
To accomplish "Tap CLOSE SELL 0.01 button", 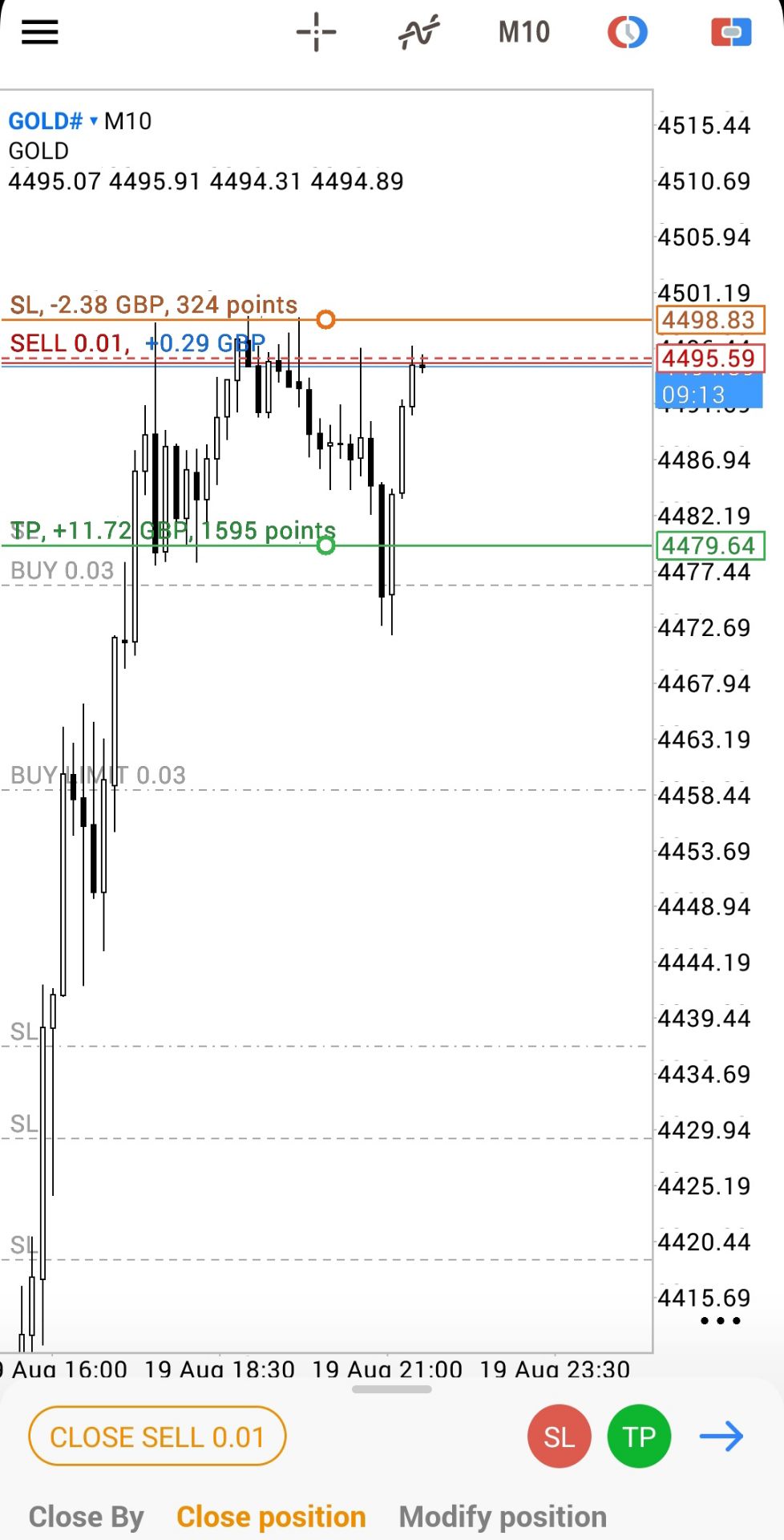I will [x=157, y=1437].
